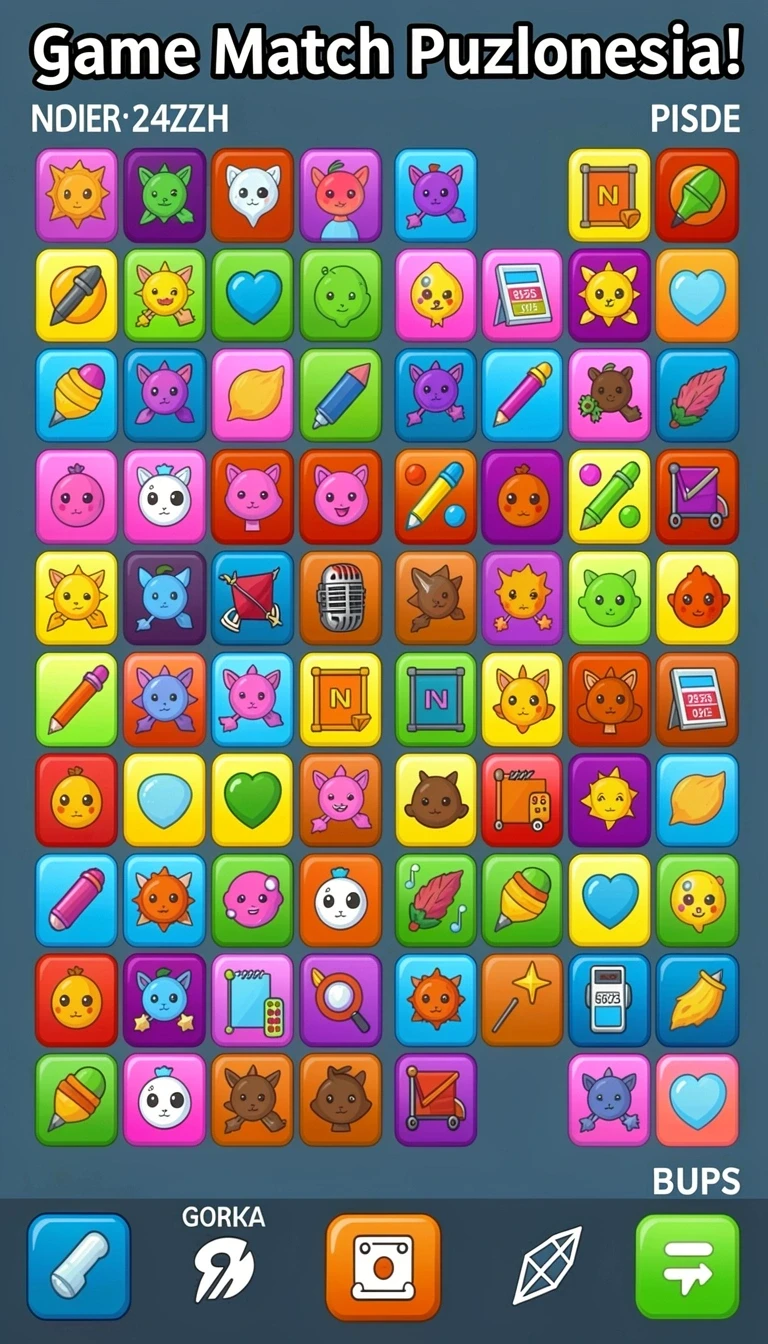Activate the GORKA power-up icon

224,1267
